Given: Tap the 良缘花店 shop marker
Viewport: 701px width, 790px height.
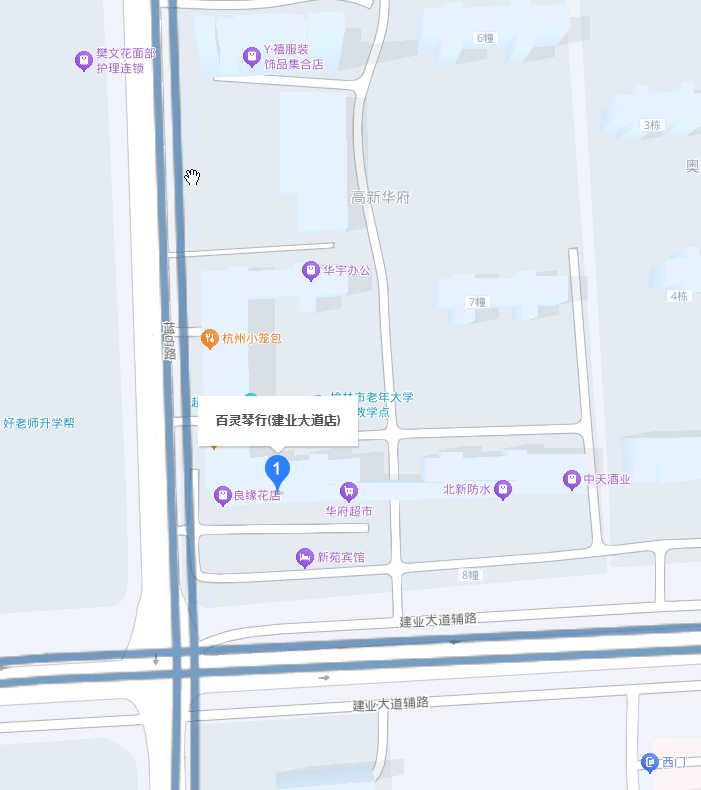Looking at the screenshot, I should click(x=222, y=495).
